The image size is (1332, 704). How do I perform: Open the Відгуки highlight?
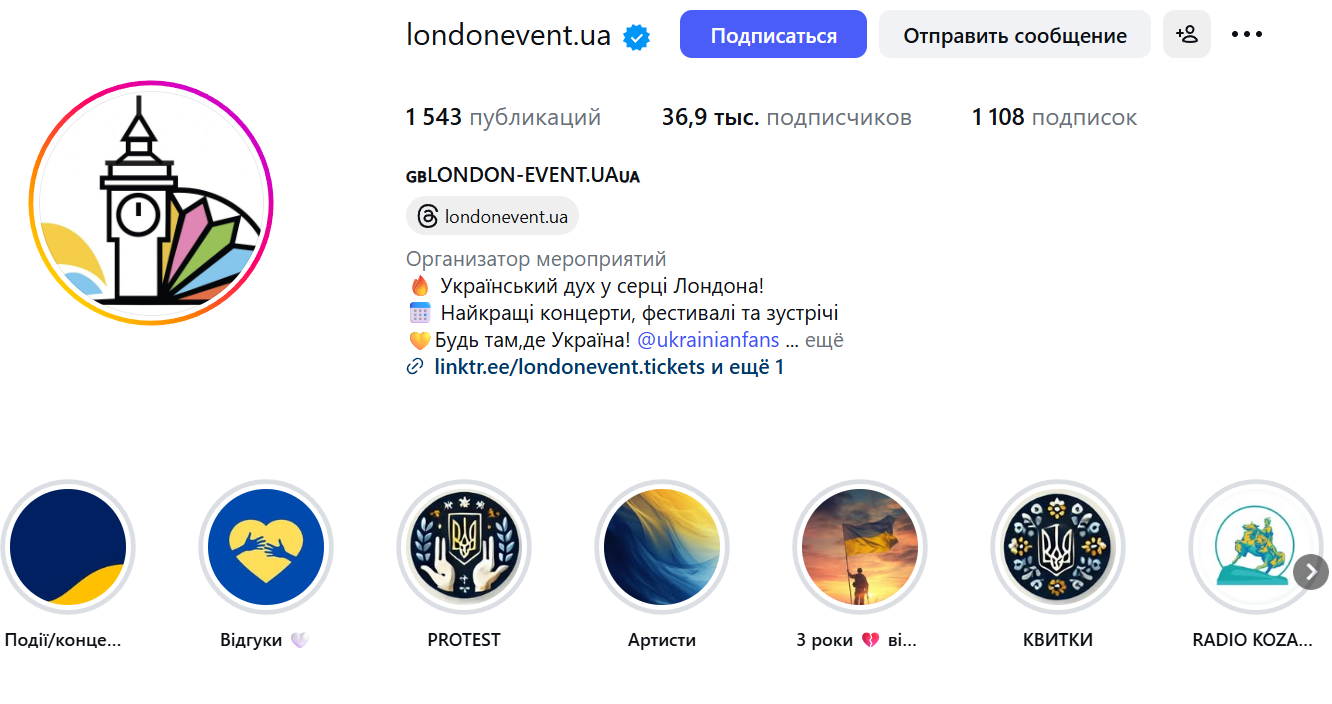266,548
